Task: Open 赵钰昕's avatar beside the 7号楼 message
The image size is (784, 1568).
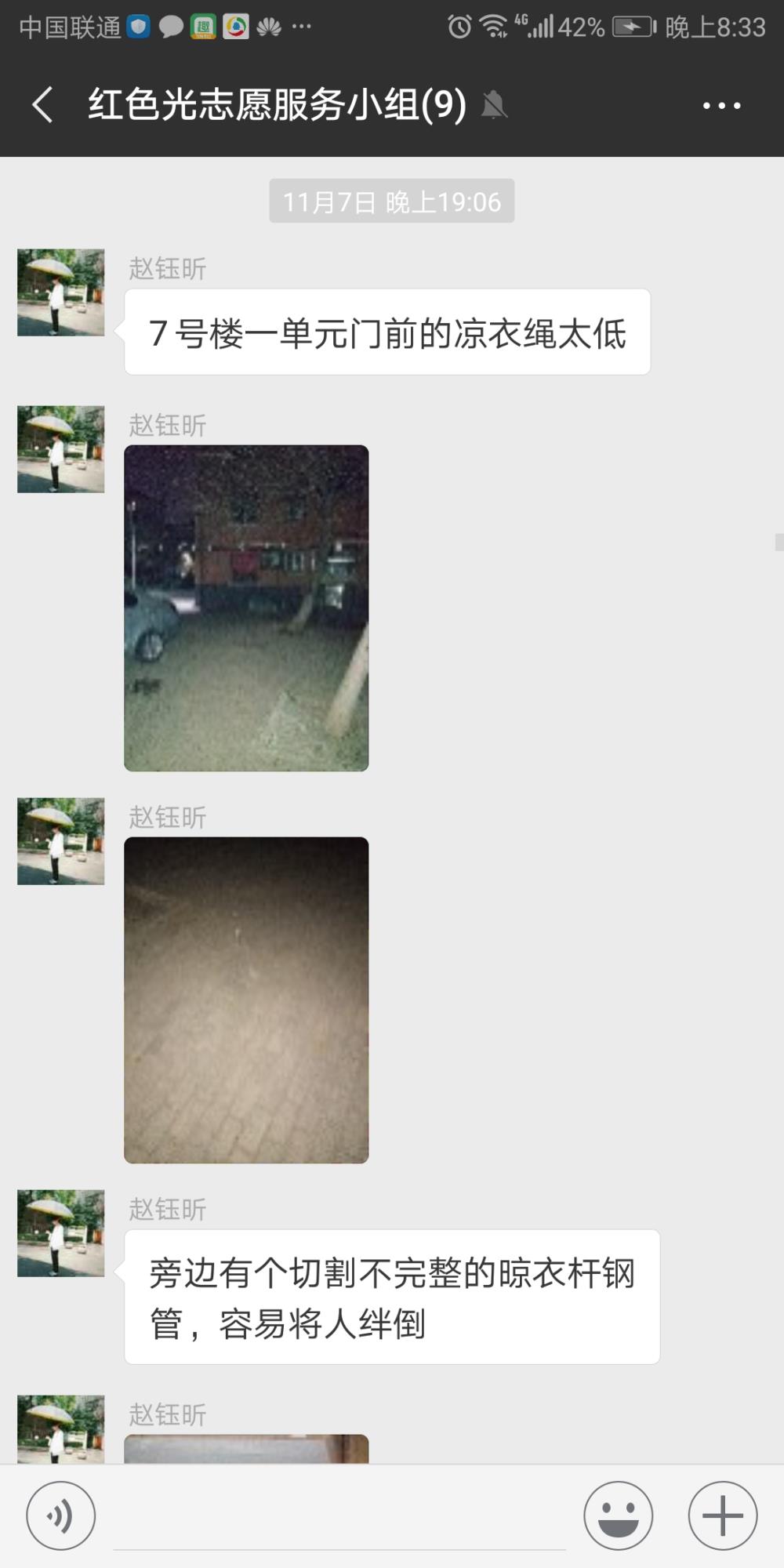Action: point(61,292)
